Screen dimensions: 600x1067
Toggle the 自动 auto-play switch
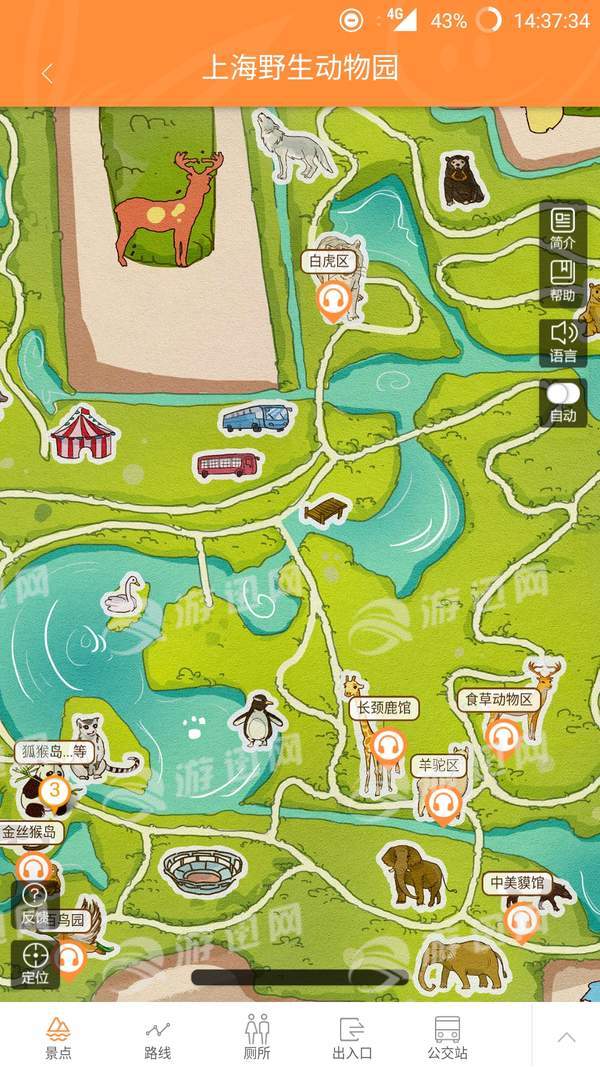[x=563, y=403]
